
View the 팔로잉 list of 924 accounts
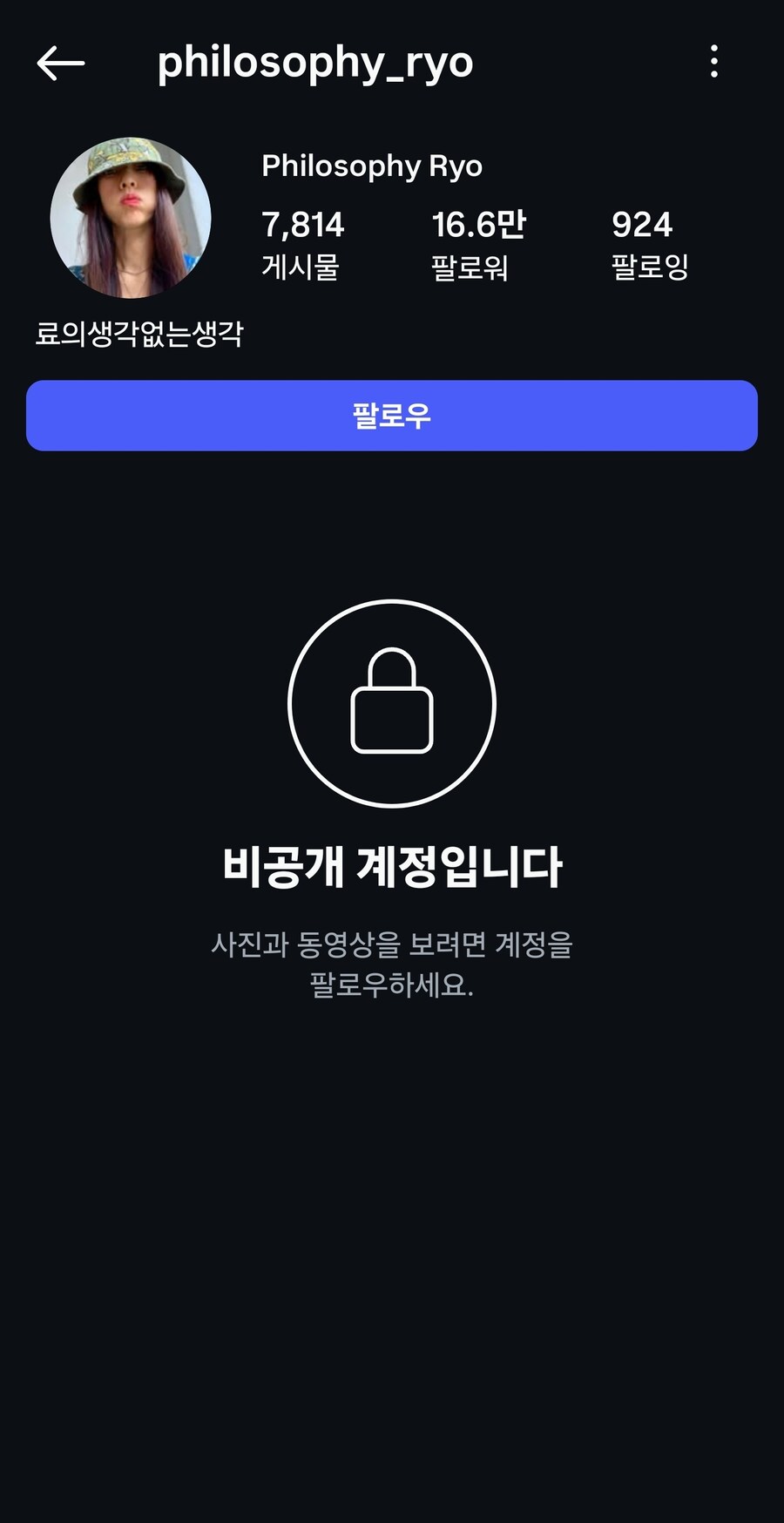point(651,244)
